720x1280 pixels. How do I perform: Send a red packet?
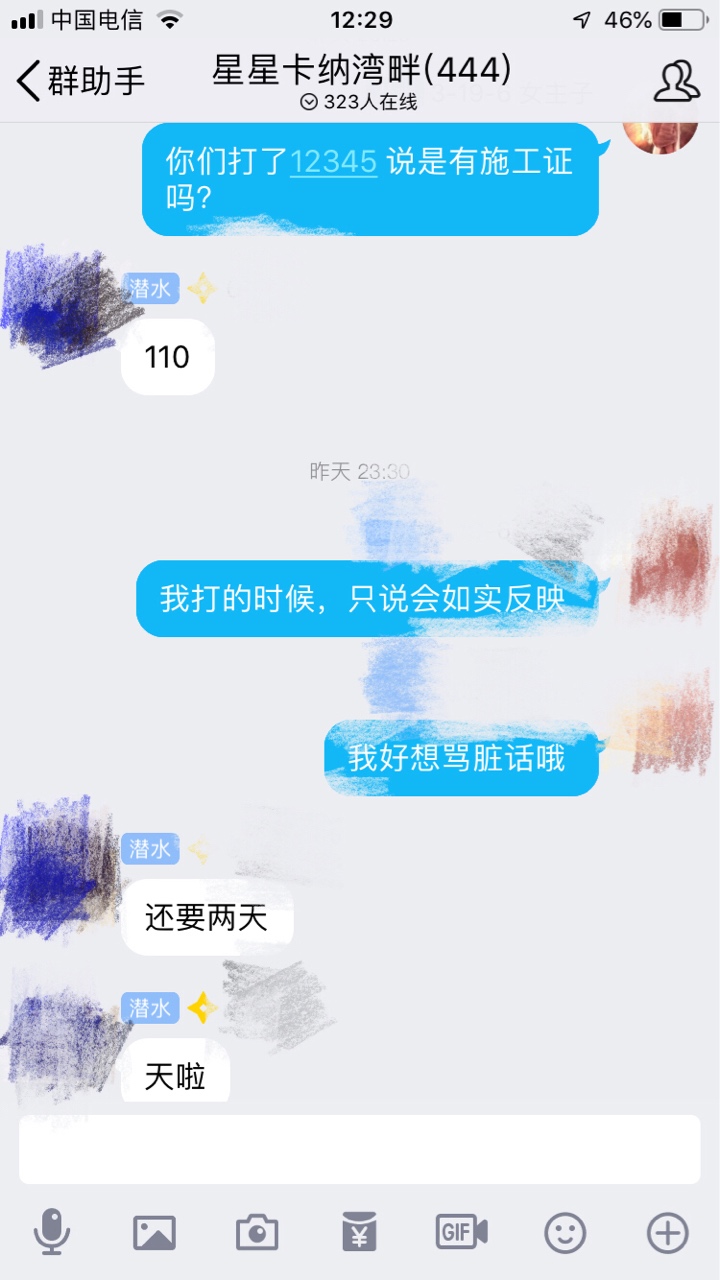click(359, 1232)
